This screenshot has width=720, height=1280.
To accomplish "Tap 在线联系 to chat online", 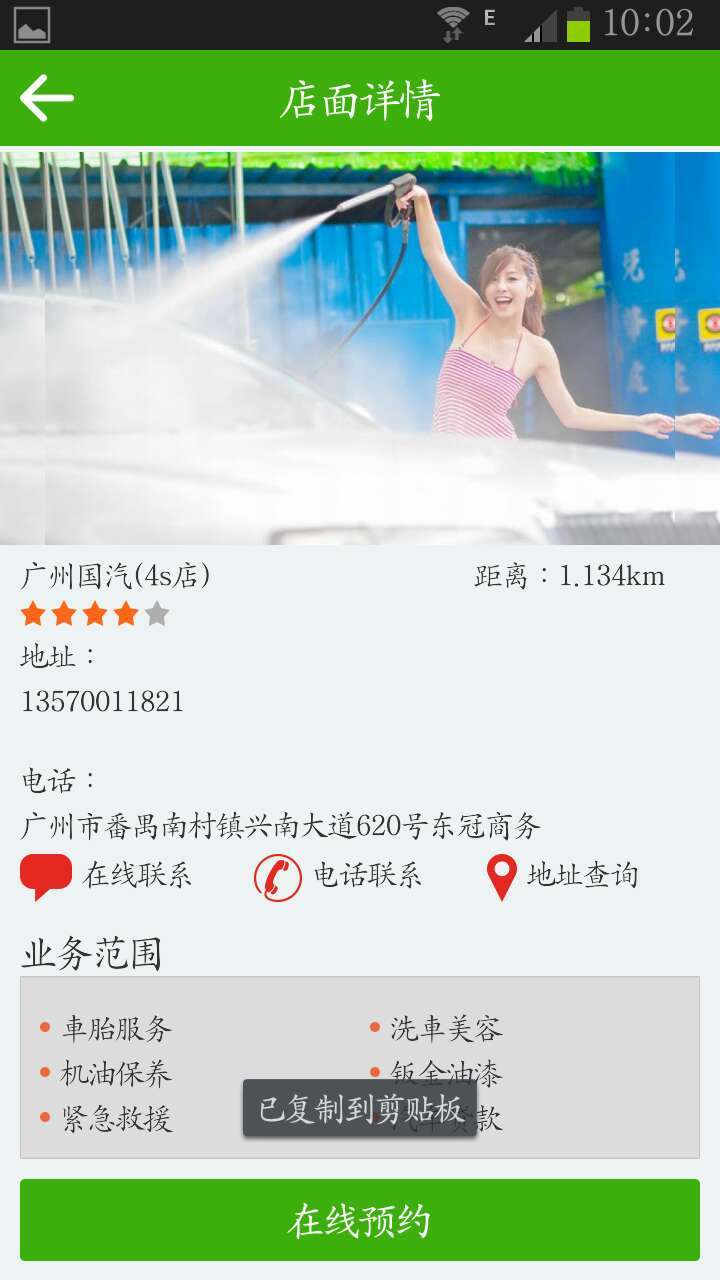I will click(x=106, y=876).
